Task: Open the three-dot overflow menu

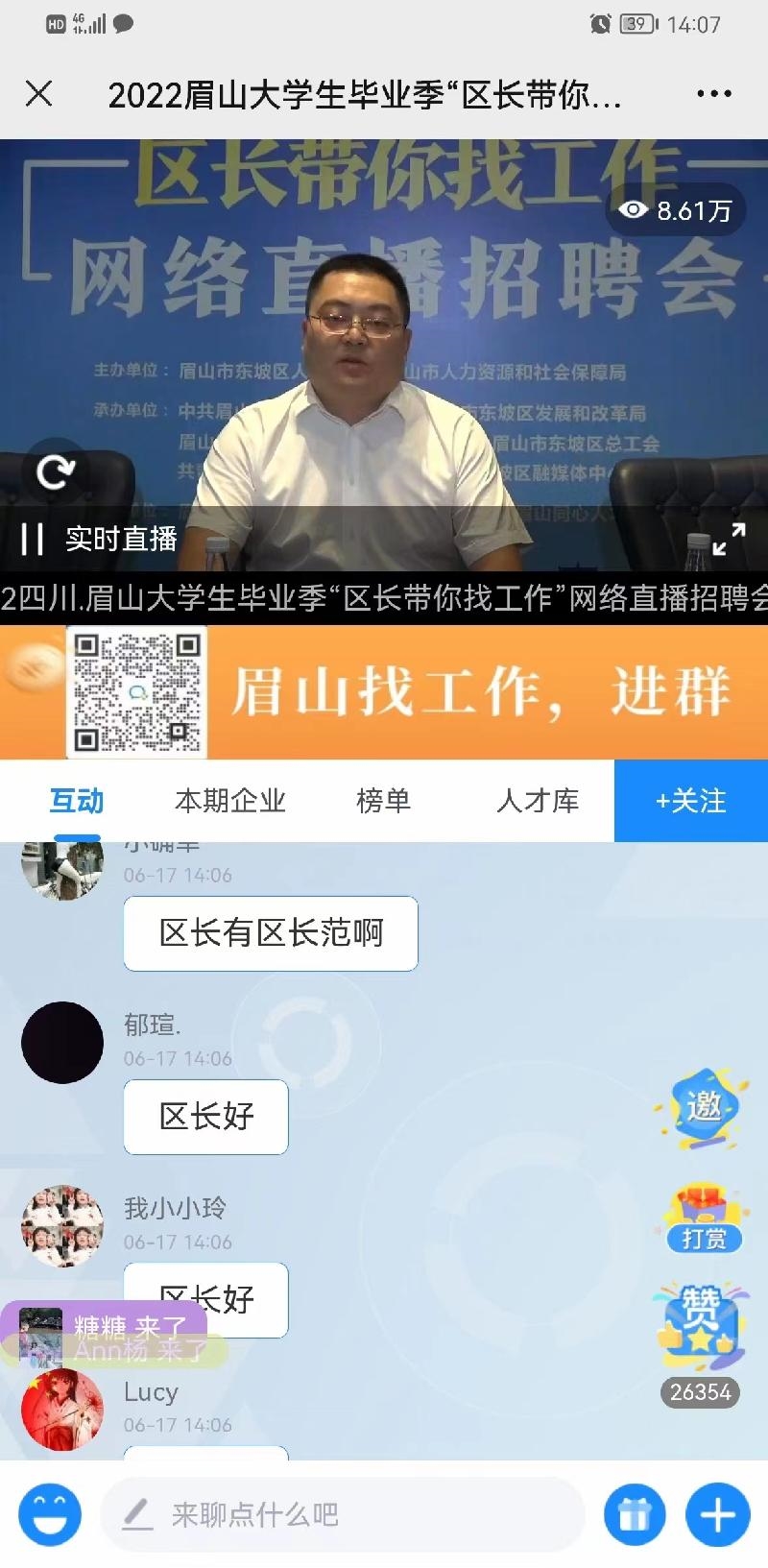Action: pyautogui.click(x=713, y=94)
